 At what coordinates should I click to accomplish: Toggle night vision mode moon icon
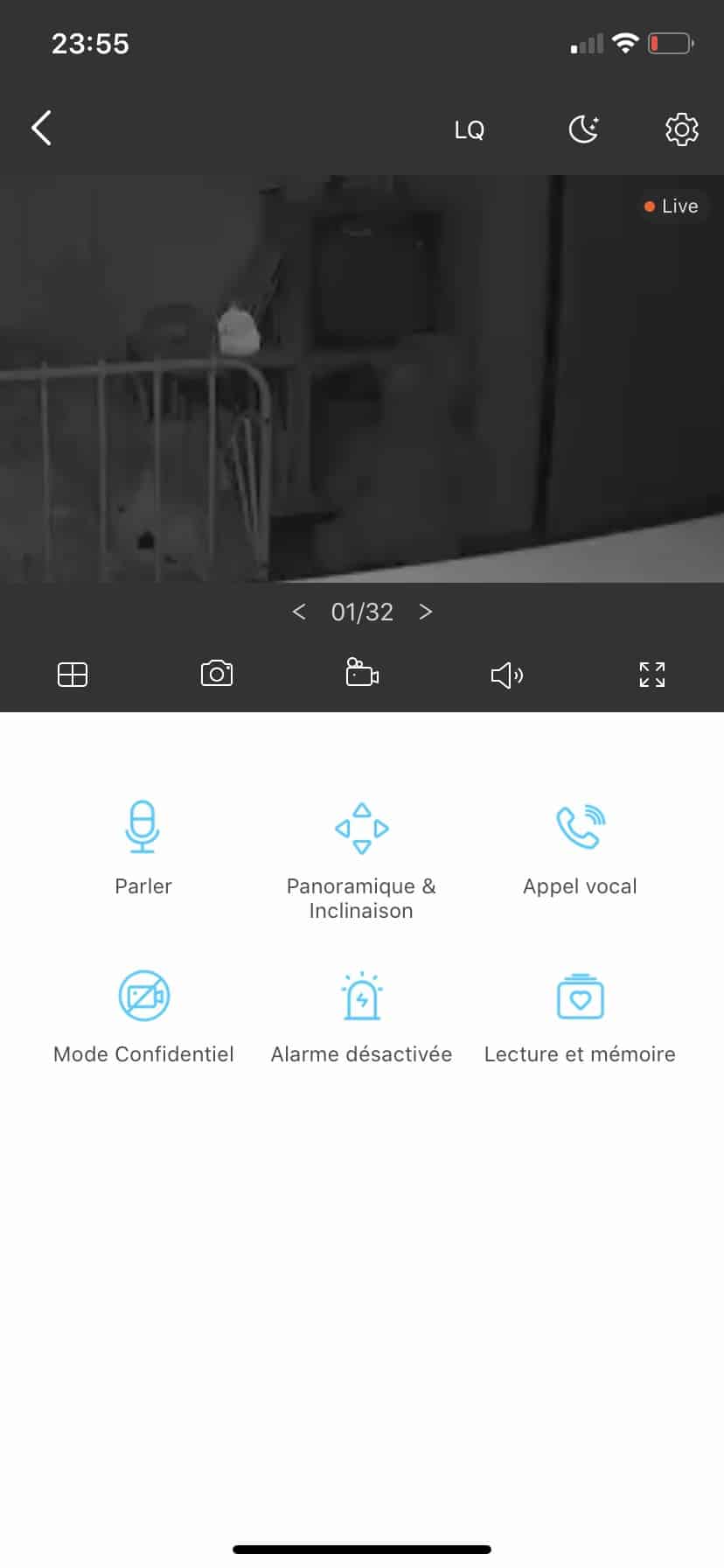[583, 129]
